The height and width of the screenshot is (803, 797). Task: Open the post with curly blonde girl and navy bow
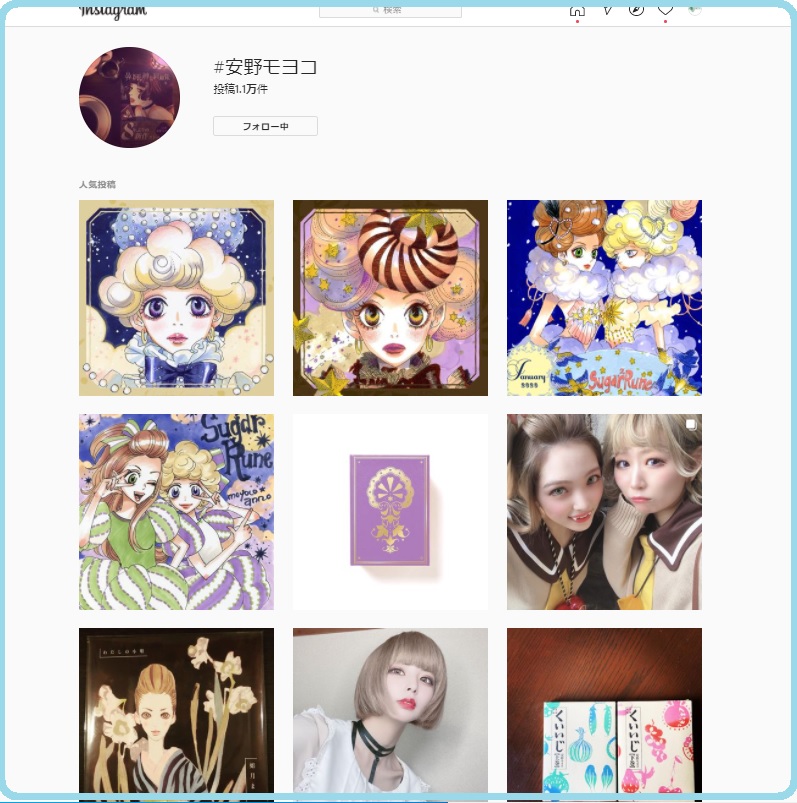pyautogui.click(x=176, y=297)
